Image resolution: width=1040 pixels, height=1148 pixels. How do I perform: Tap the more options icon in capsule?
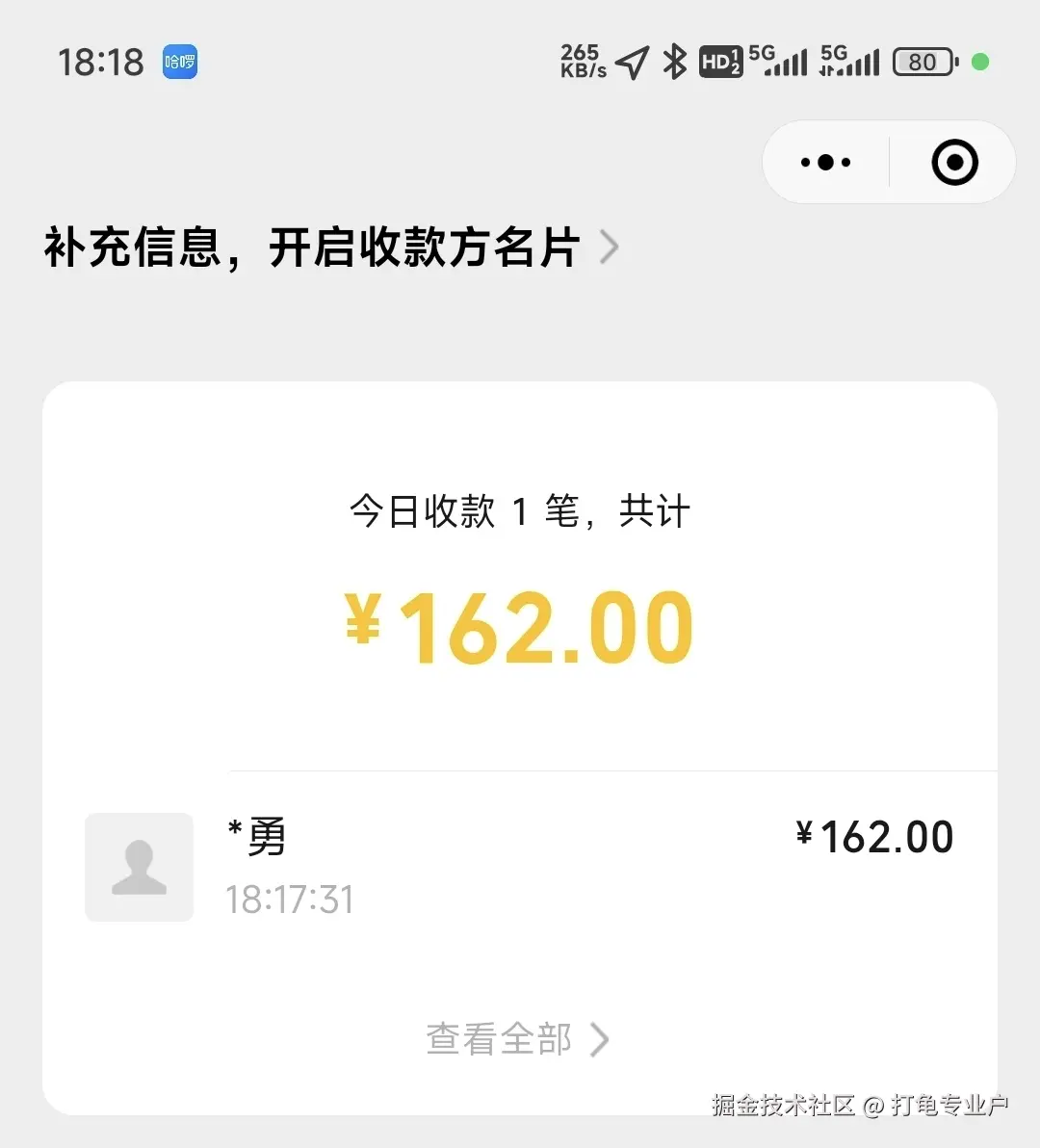point(824,162)
